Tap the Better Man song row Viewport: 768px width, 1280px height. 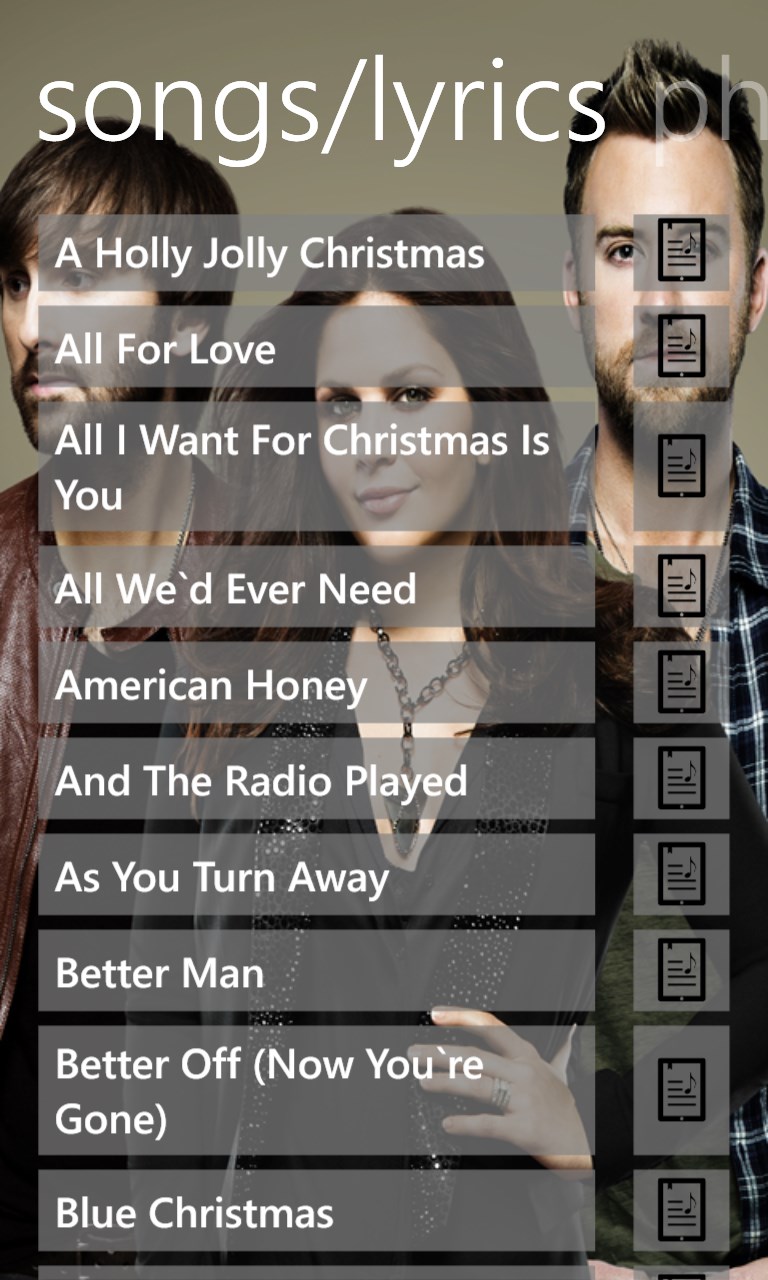pyautogui.click(x=316, y=973)
